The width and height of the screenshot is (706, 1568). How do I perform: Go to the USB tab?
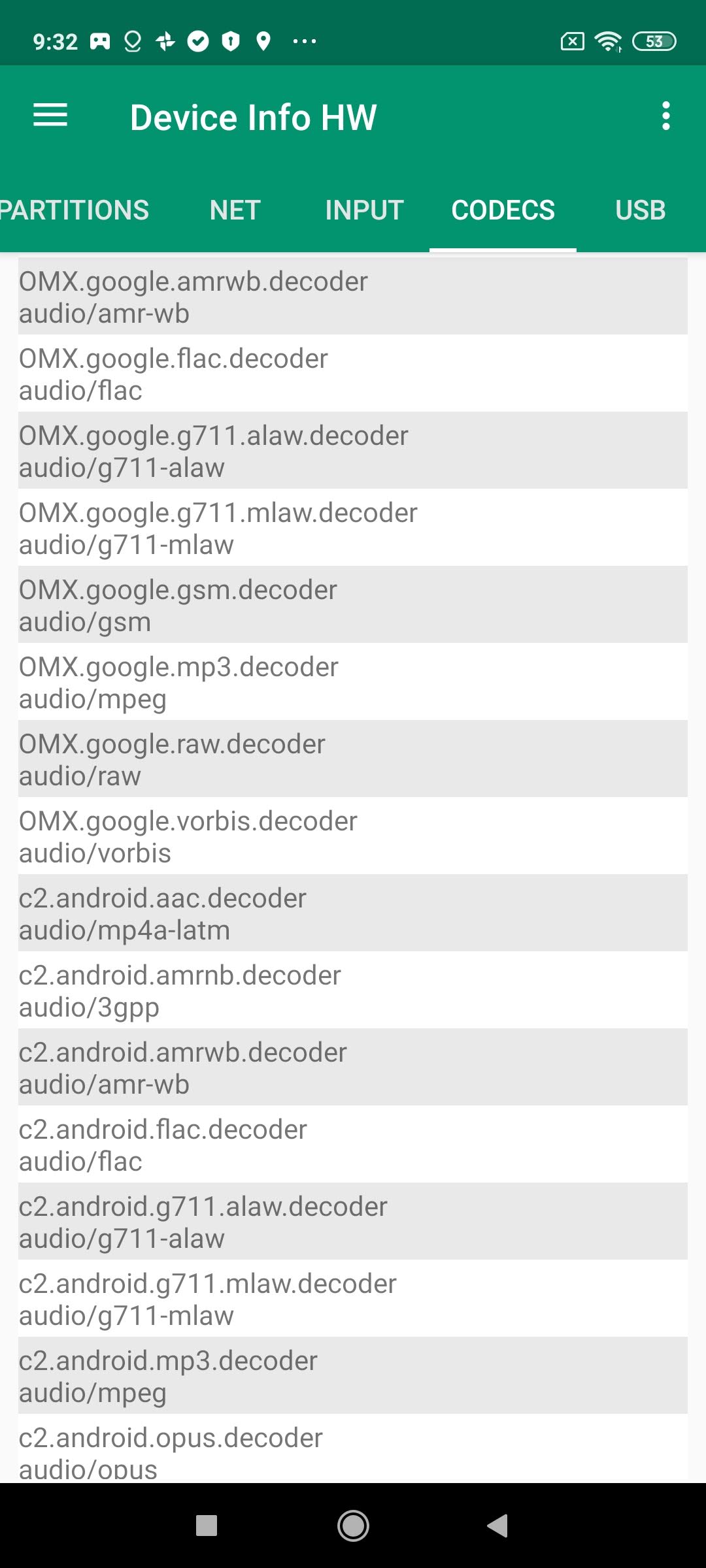click(640, 210)
